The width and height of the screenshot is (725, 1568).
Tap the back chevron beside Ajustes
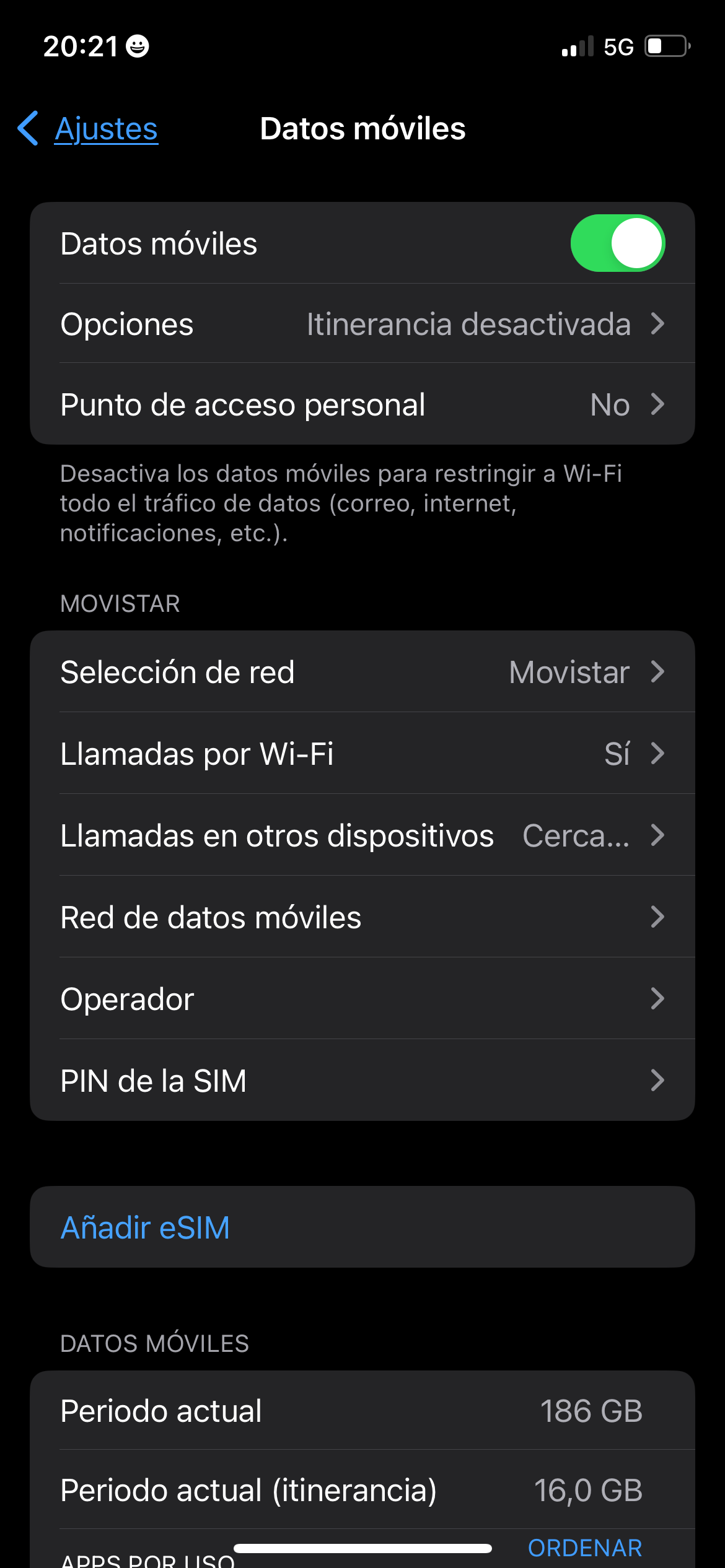tap(28, 129)
